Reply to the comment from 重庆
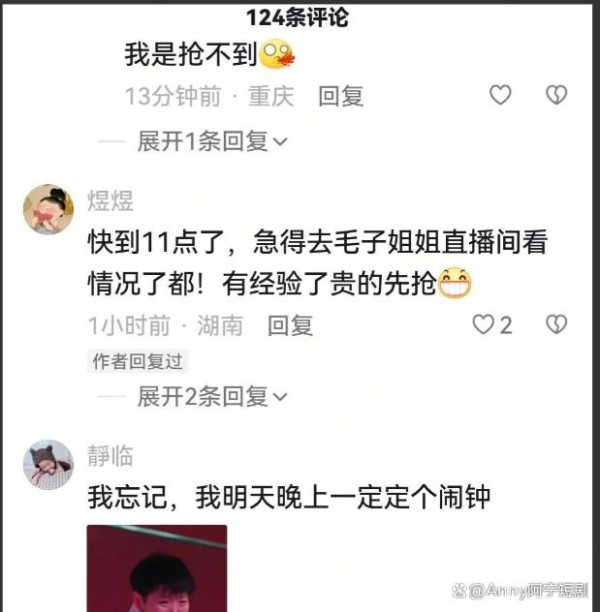Viewport: 600px width, 612px height. [341, 96]
